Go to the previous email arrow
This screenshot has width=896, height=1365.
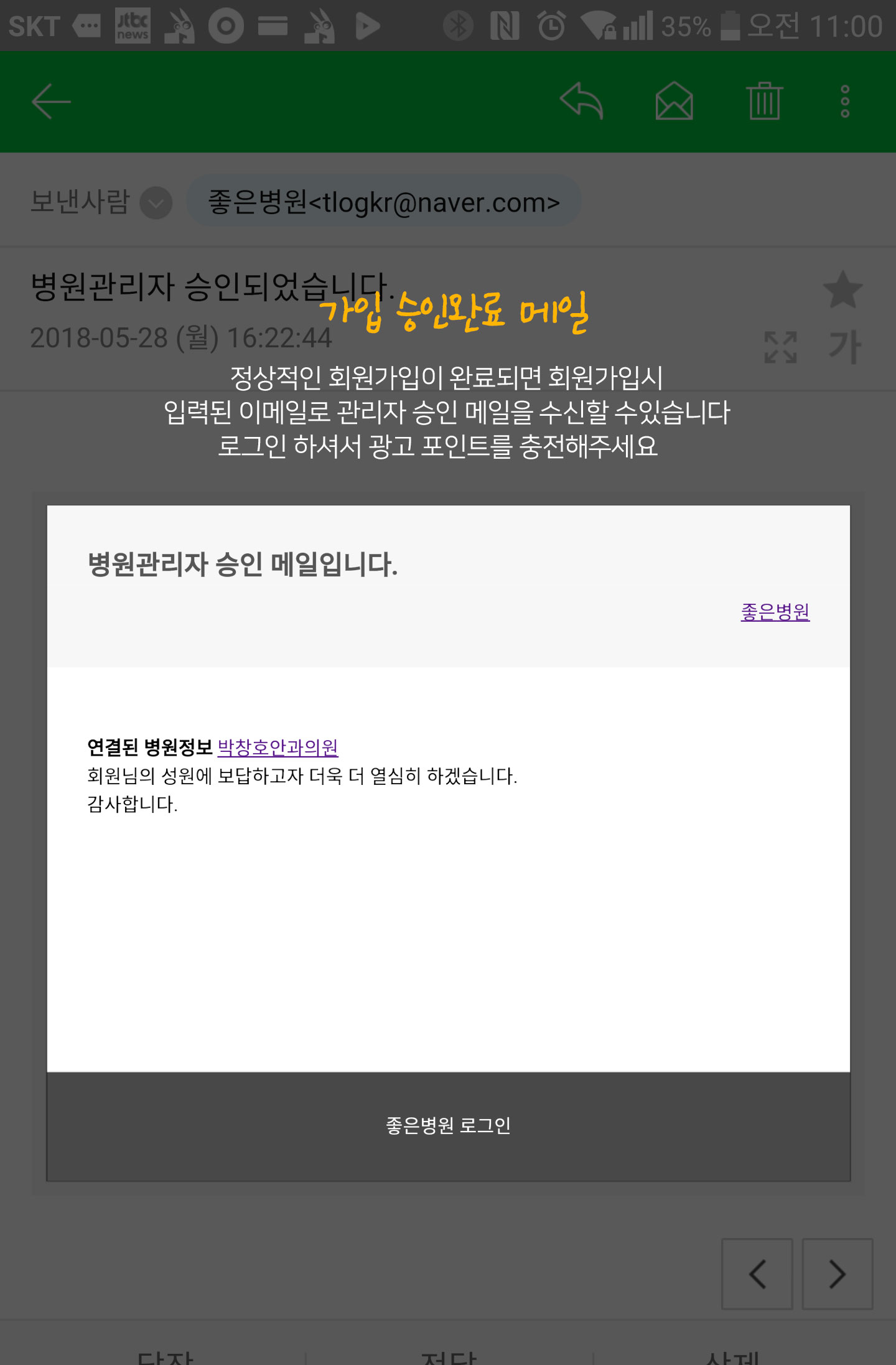(x=757, y=1274)
